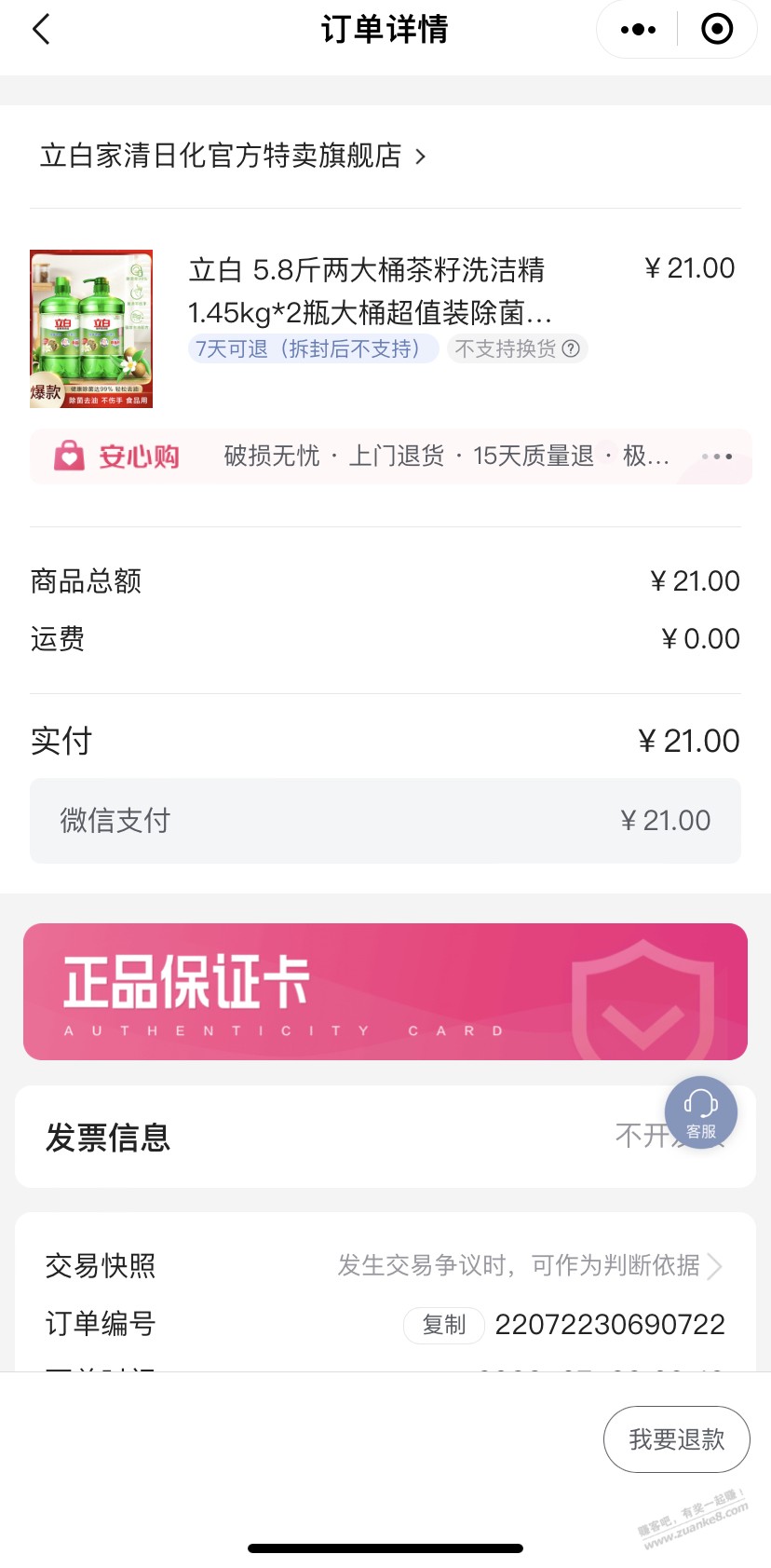Tap the 不支持换货 help tag
This screenshot has height=1568, width=771.
coord(517,348)
